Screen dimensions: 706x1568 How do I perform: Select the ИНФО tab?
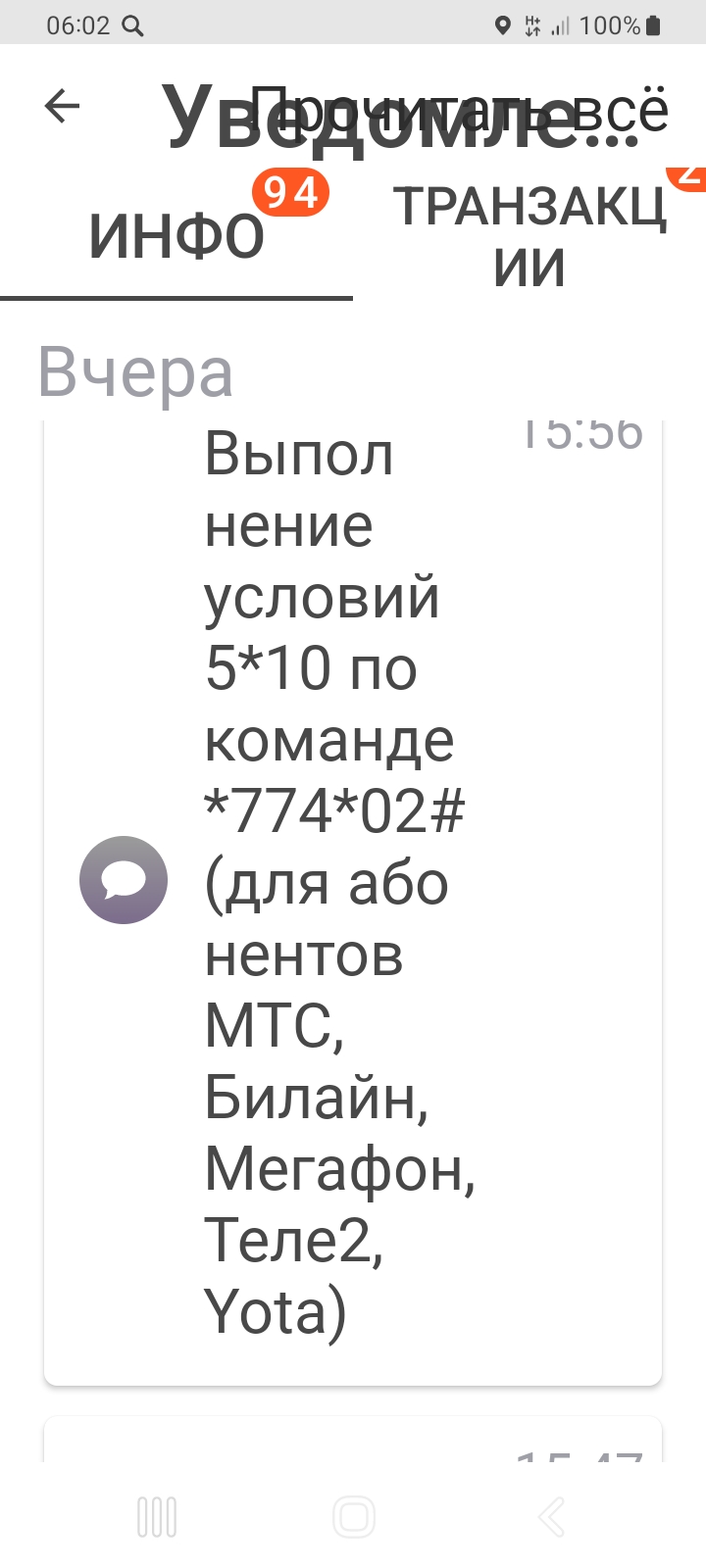(x=176, y=235)
